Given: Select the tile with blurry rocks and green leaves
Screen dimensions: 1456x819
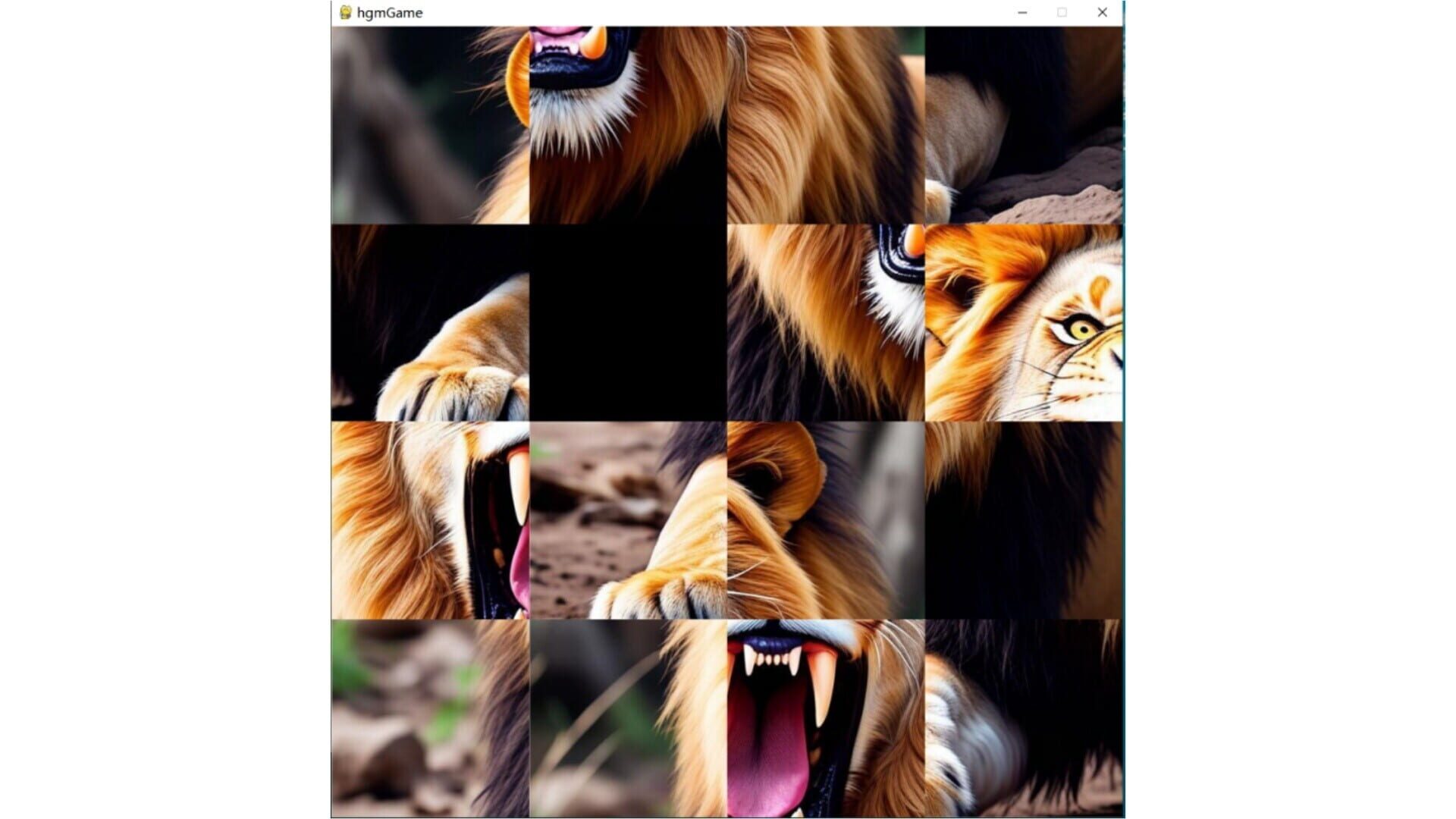Looking at the screenshot, I should [x=430, y=718].
